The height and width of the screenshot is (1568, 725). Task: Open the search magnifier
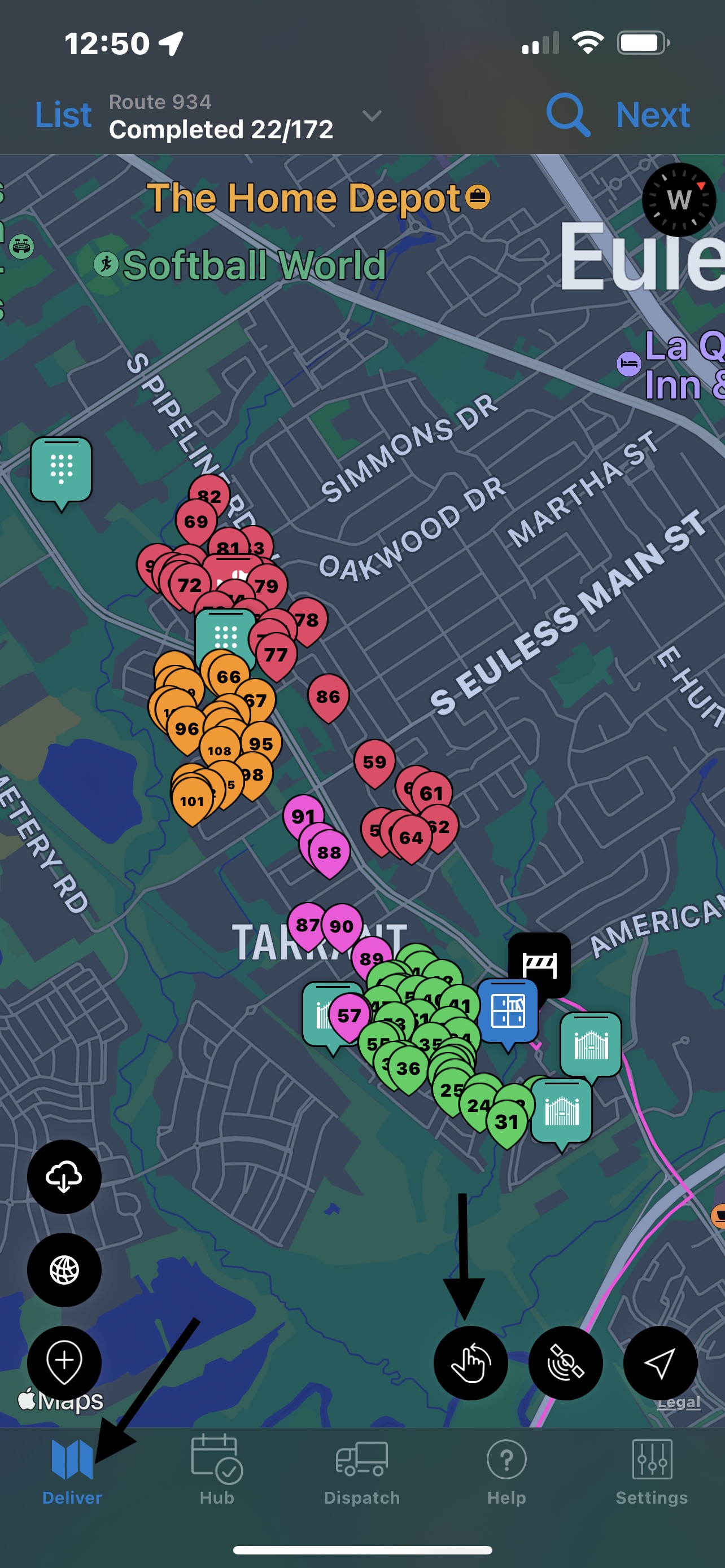[567, 115]
